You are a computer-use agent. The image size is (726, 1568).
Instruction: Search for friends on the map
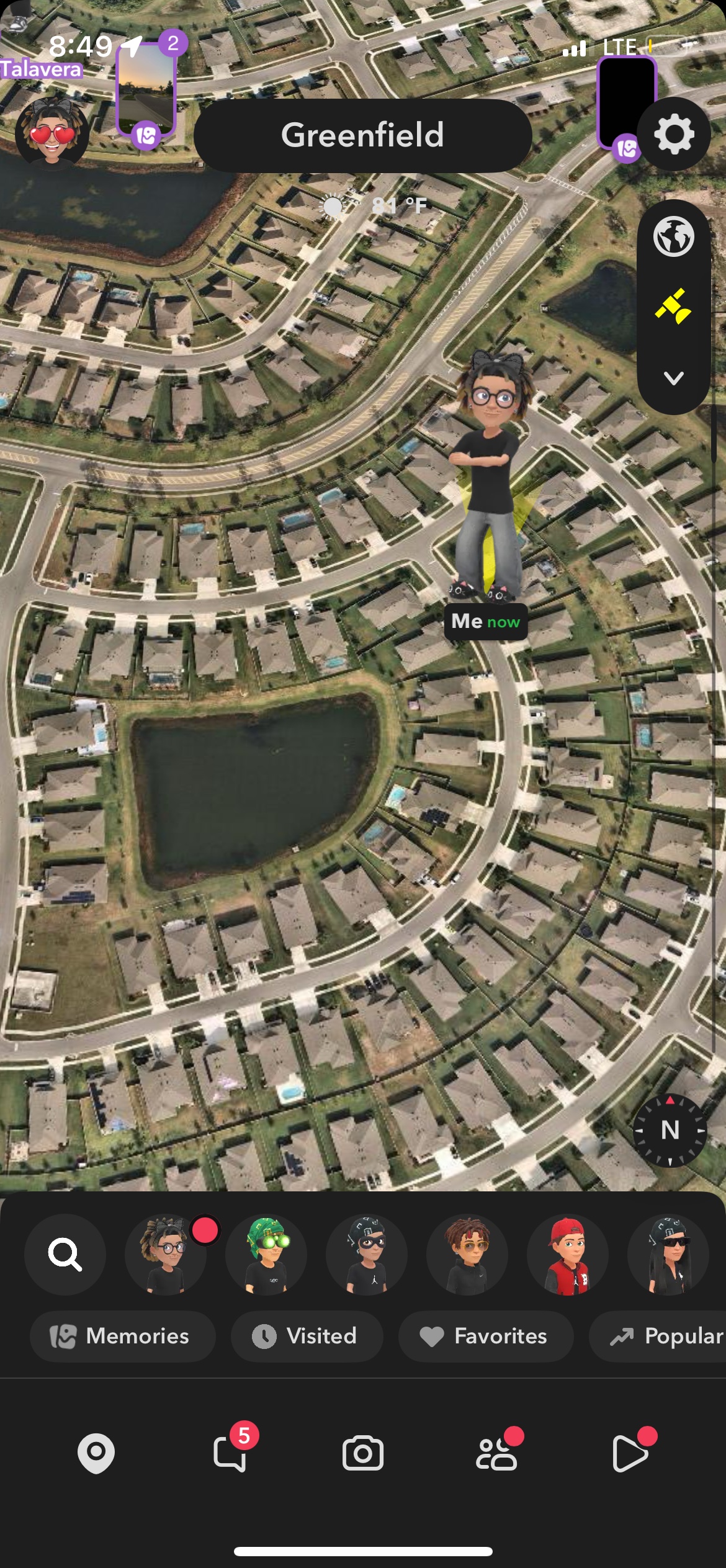[x=65, y=1254]
